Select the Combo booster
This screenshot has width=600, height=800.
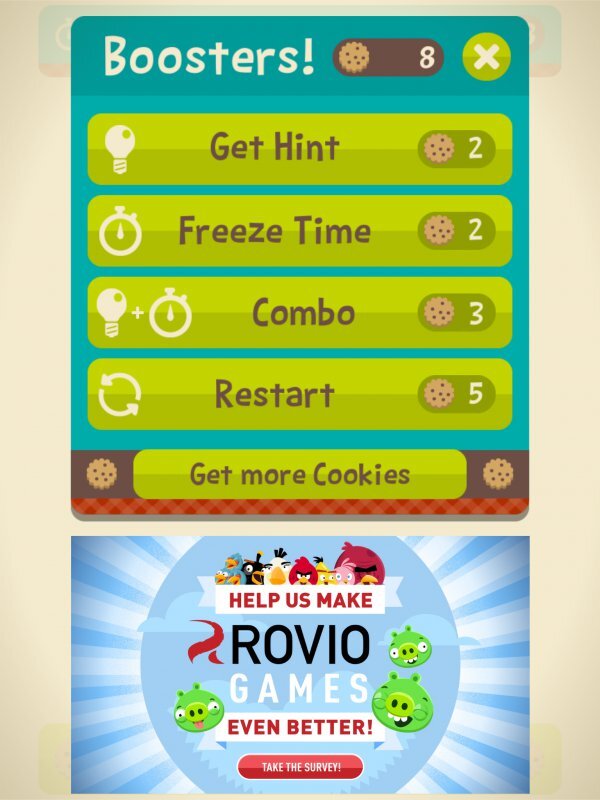299,313
